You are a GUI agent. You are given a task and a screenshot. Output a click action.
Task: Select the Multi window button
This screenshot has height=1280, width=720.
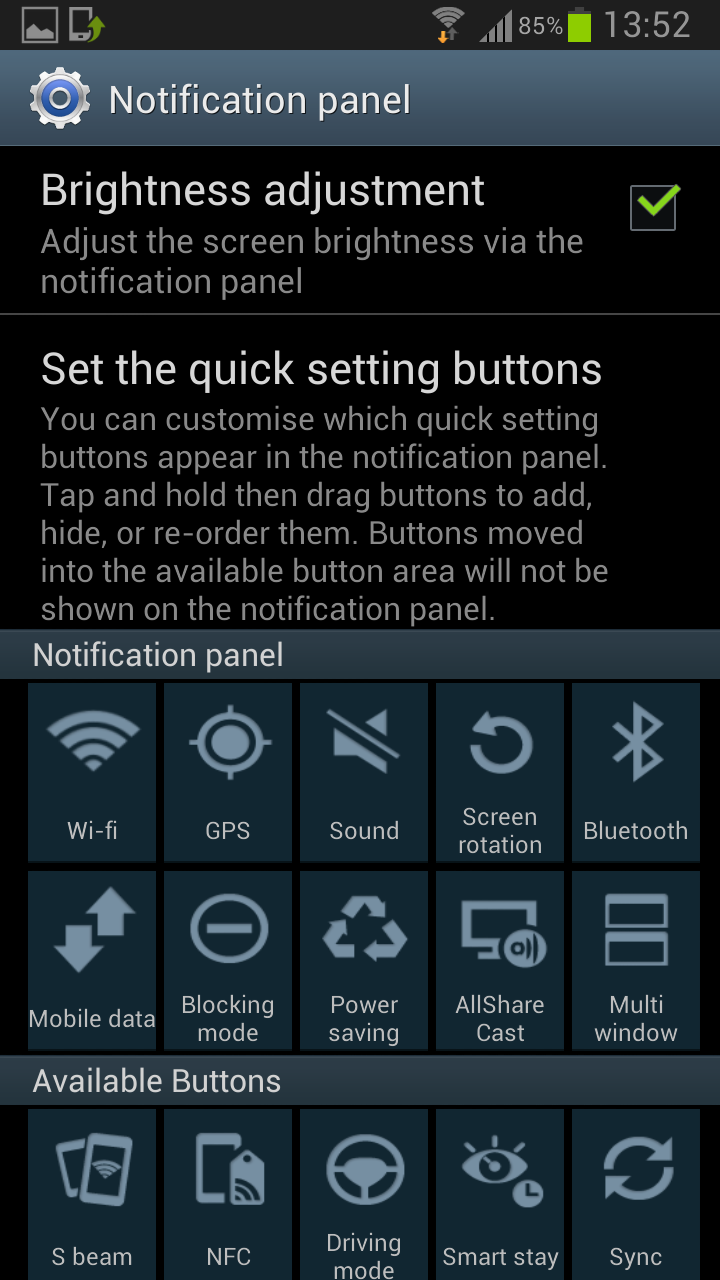click(636, 960)
